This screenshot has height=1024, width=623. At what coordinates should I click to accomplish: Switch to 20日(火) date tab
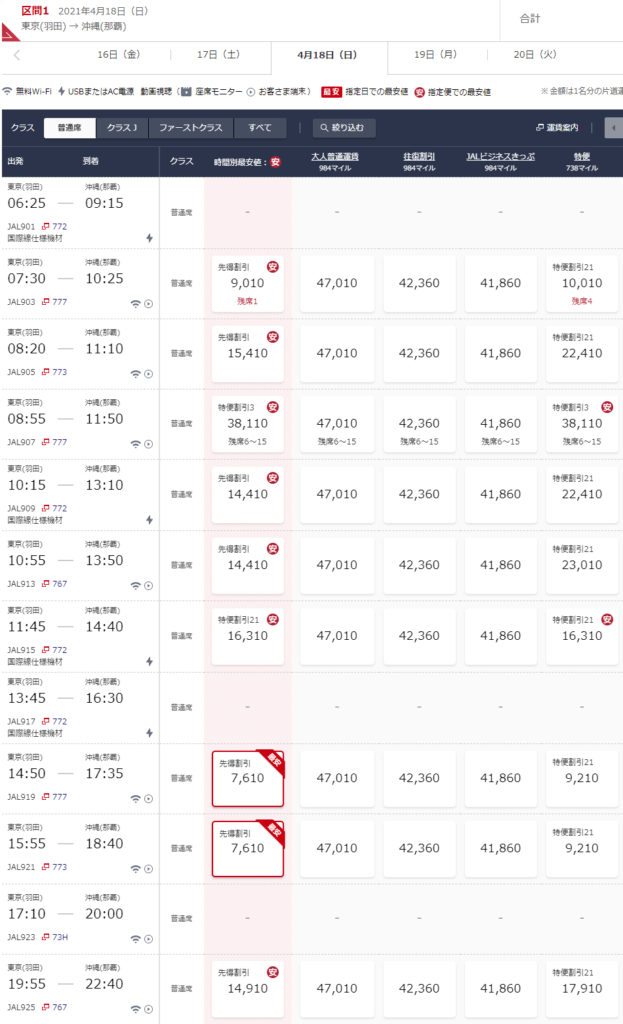coord(534,55)
